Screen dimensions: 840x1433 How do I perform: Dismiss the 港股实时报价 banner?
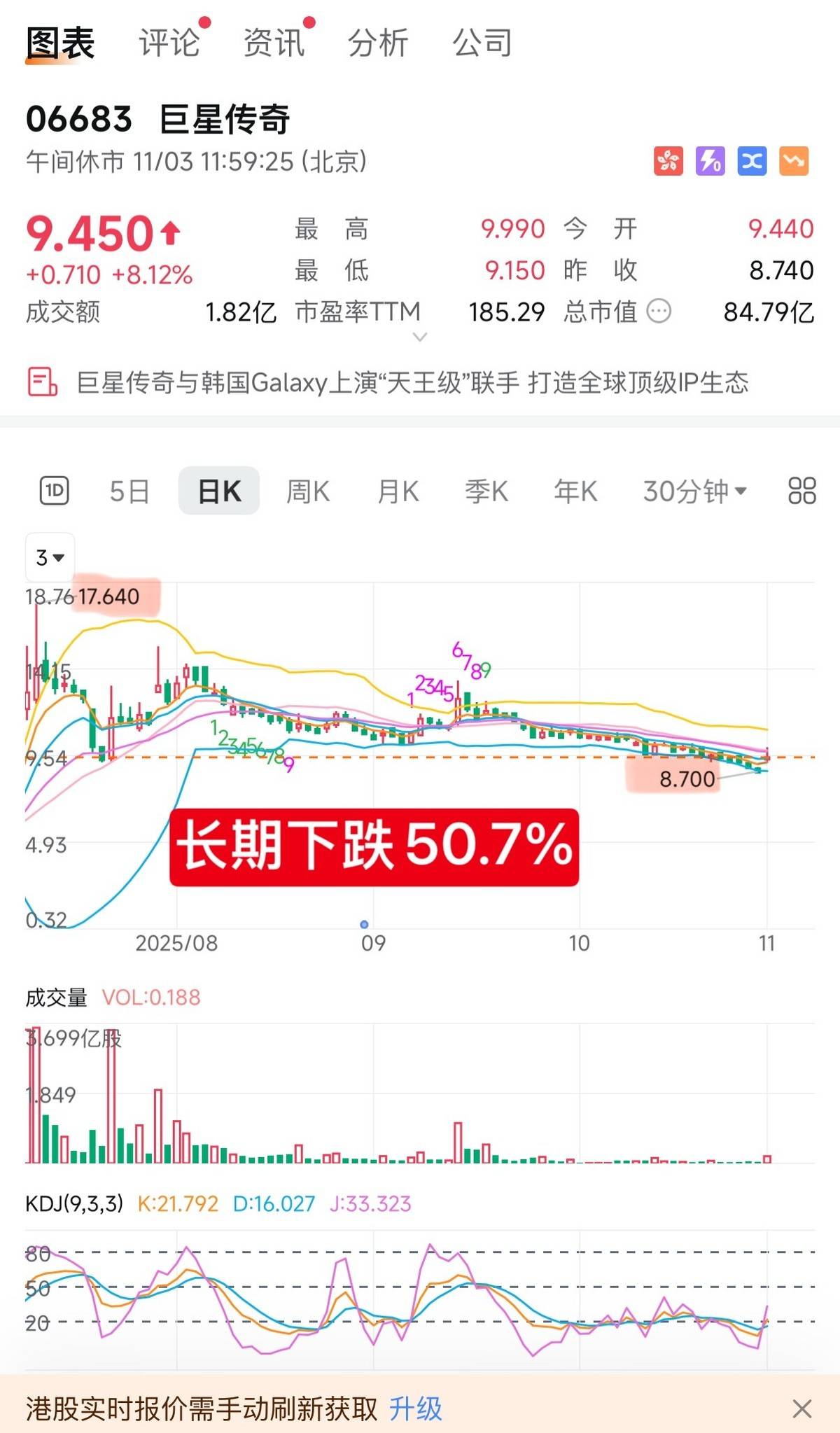(801, 1408)
